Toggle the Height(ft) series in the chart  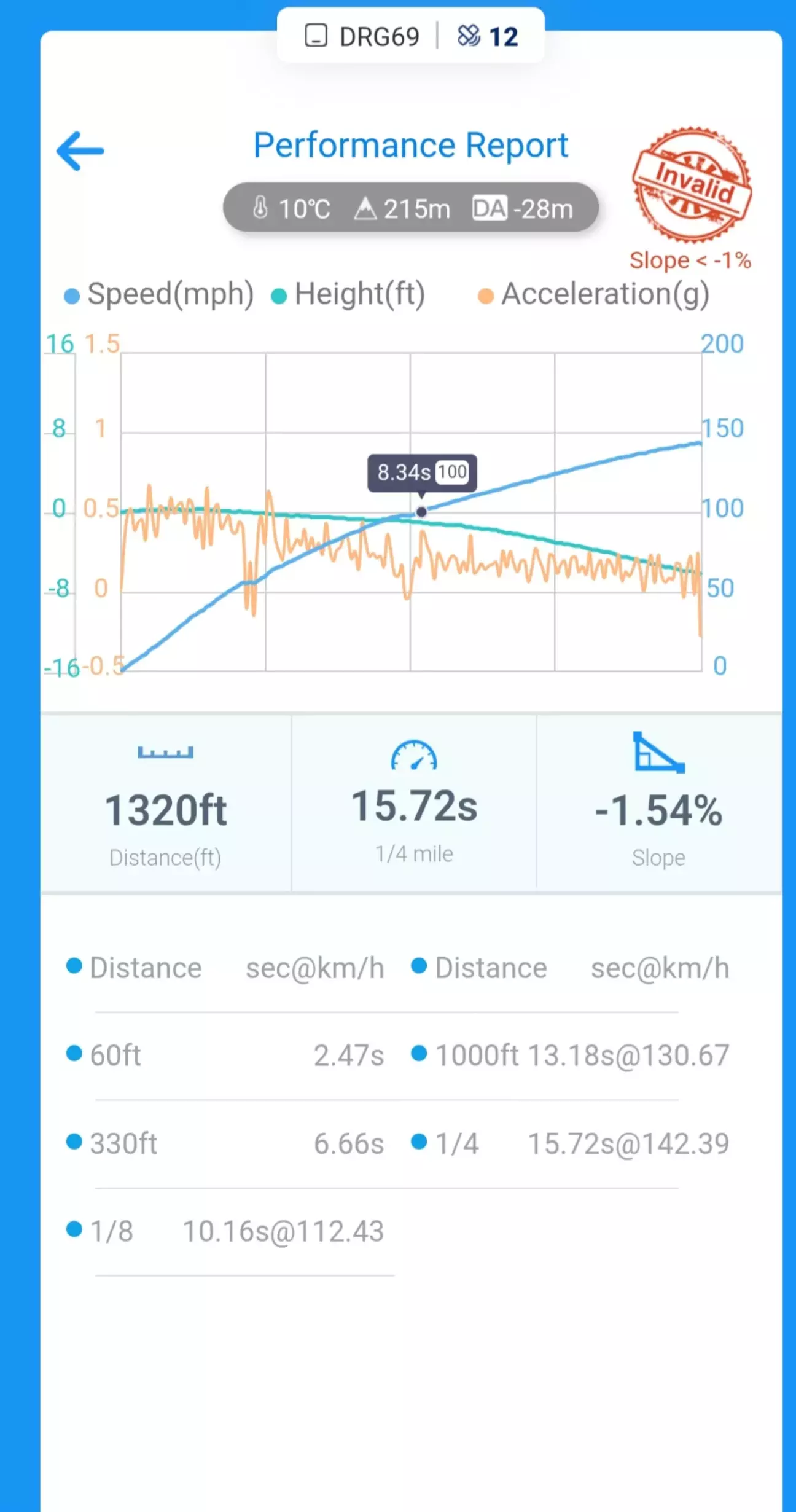(x=348, y=294)
